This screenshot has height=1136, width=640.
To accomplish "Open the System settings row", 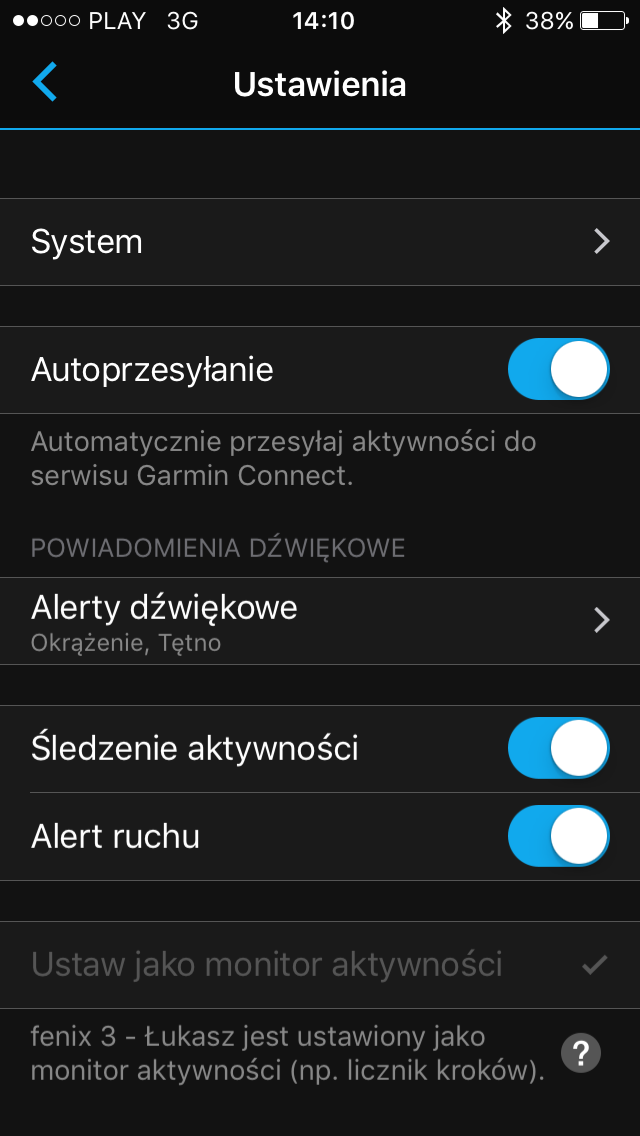I will [320, 242].
